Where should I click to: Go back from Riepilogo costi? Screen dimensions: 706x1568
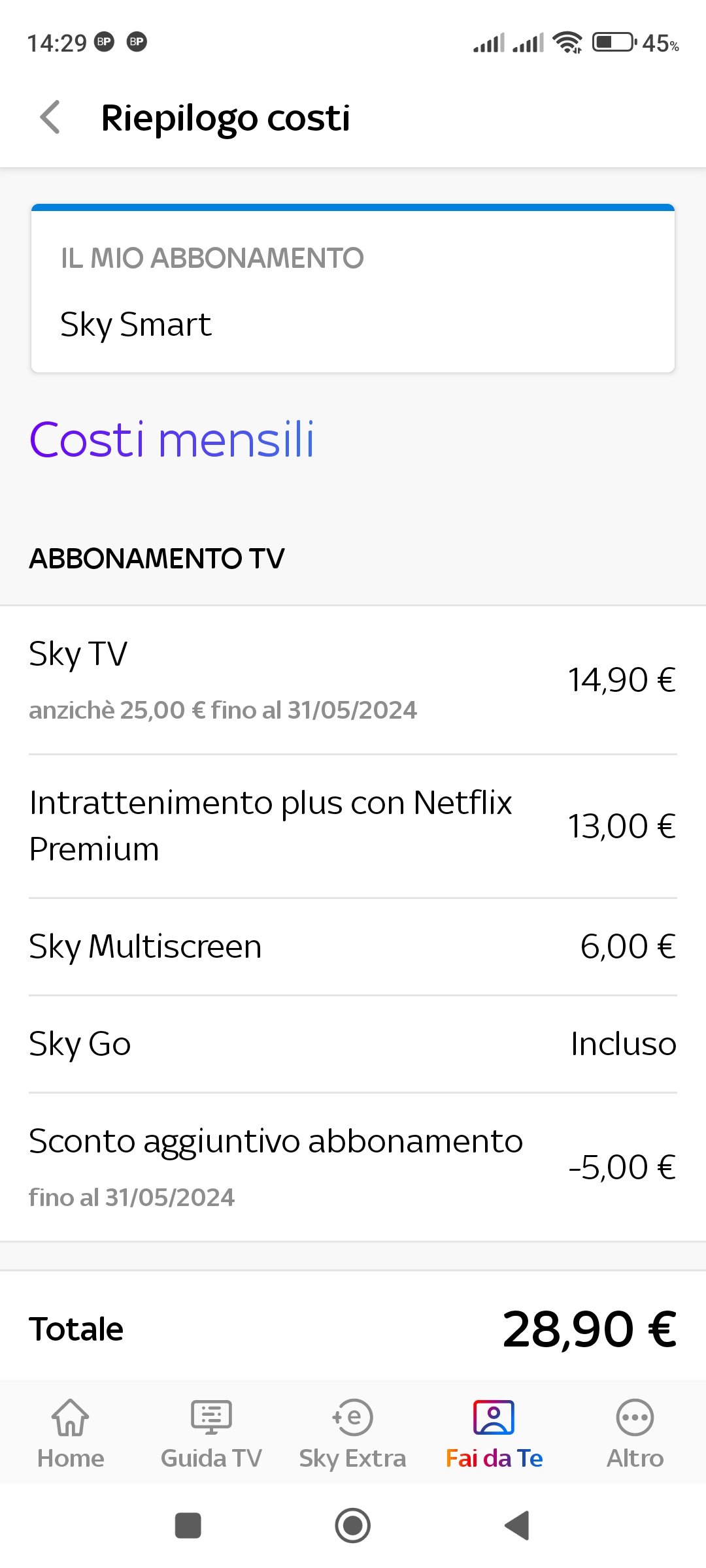pos(50,118)
